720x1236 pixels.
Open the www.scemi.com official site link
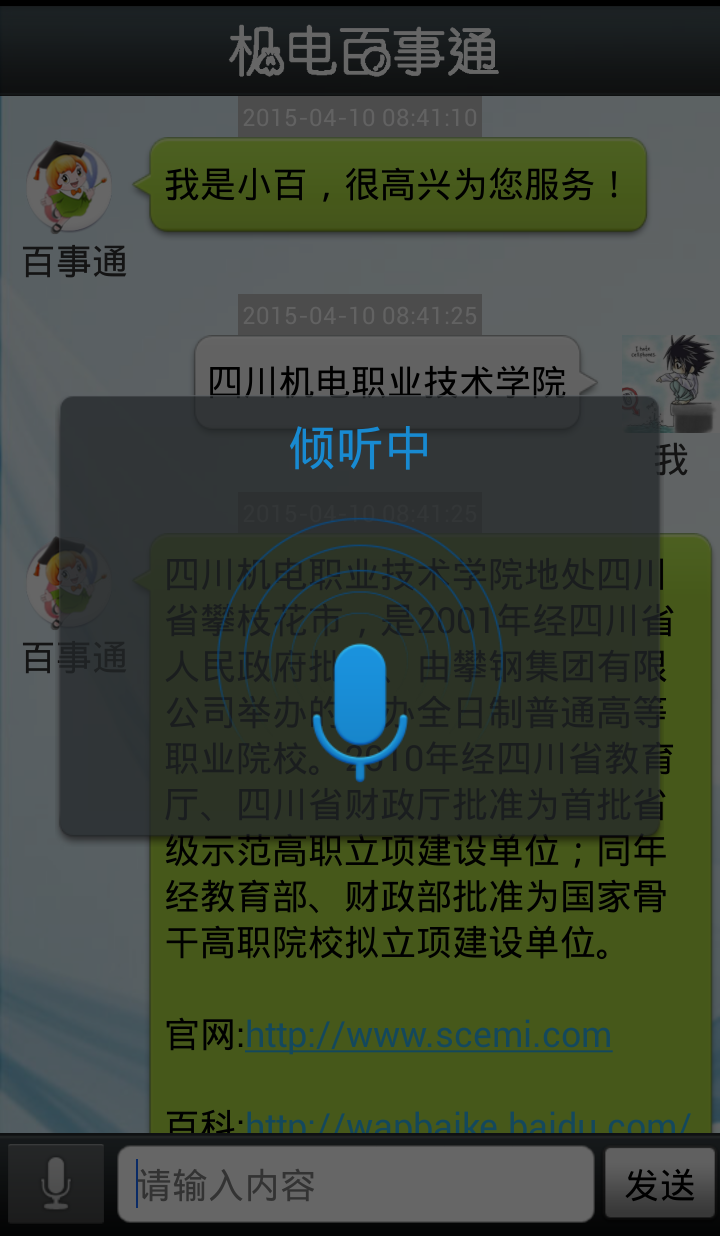[x=428, y=1035]
